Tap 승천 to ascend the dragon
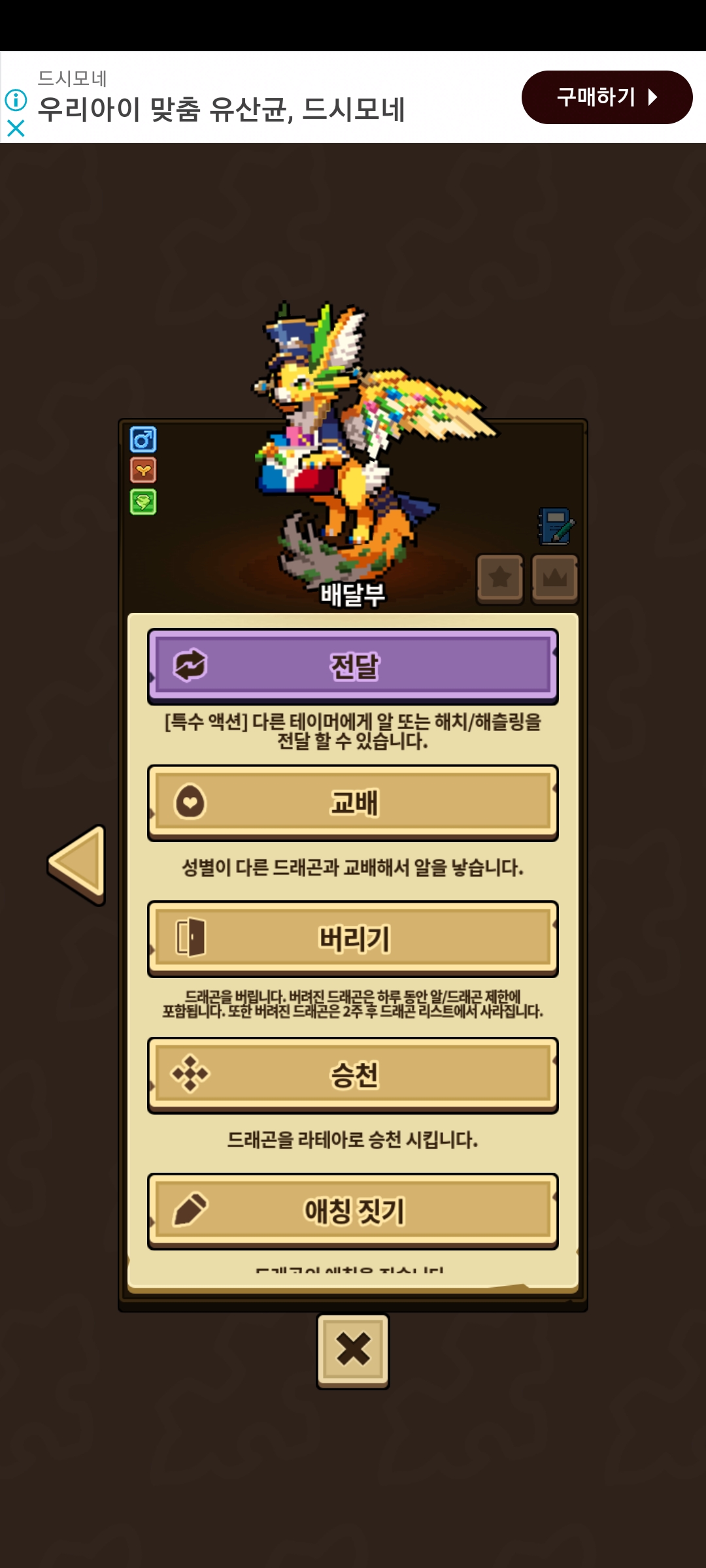The height and width of the screenshot is (1568, 706). click(353, 1075)
